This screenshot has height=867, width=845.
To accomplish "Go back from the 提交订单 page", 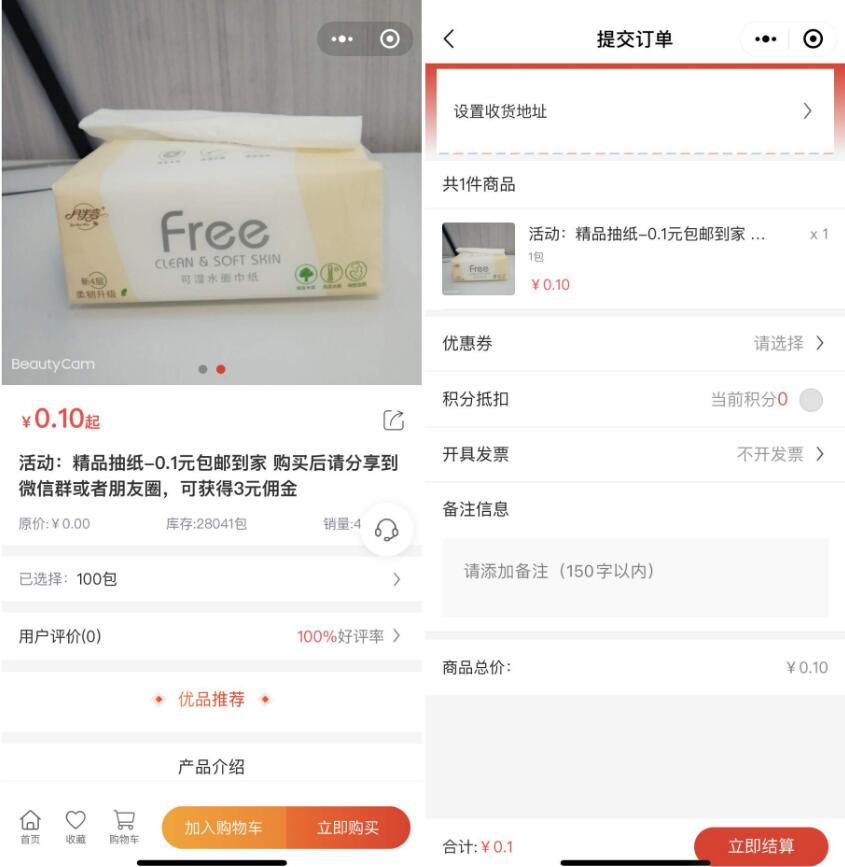I will click(x=449, y=39).
